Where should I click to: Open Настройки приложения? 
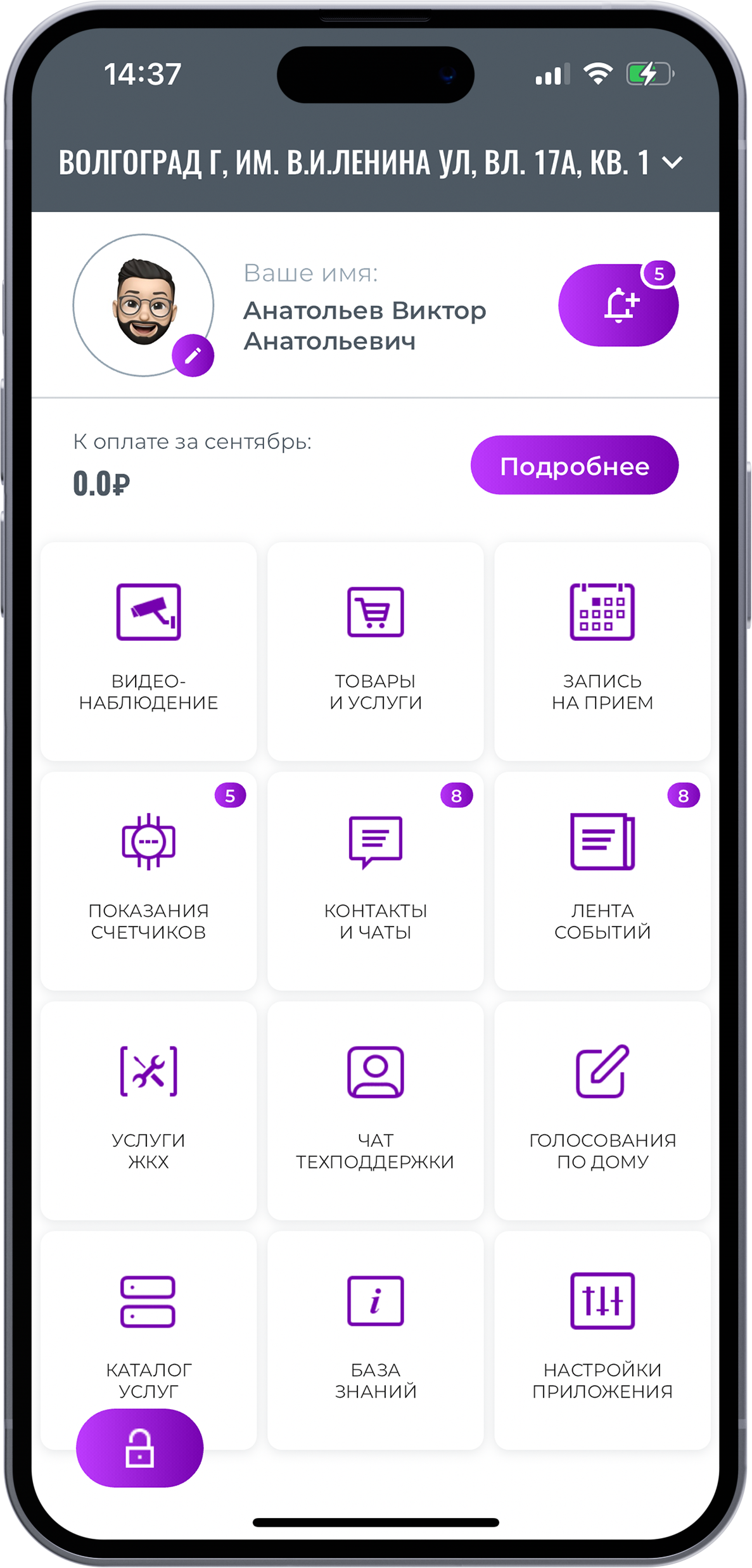click(602, 1339)
